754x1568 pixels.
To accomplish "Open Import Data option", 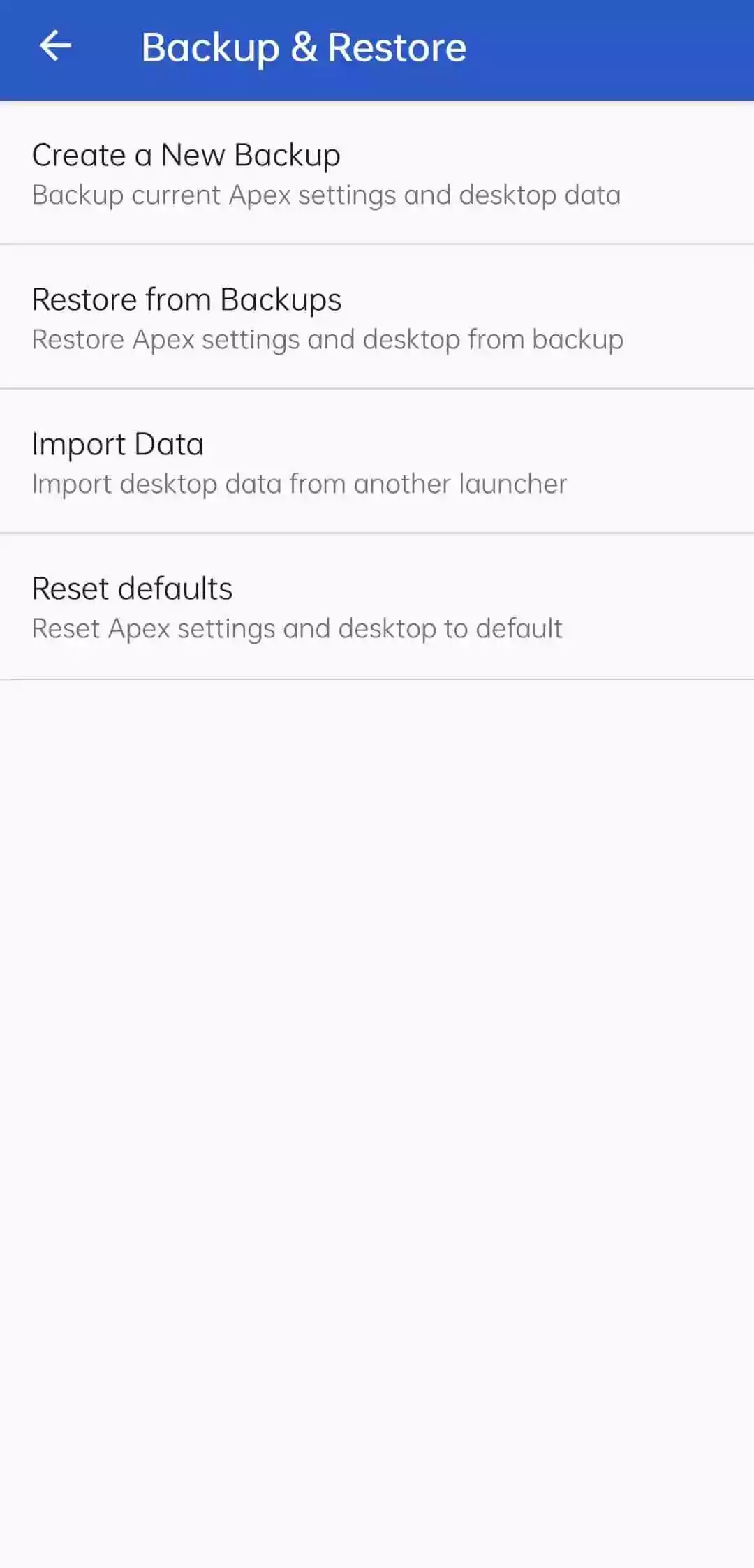I will (x=377, y=462).
